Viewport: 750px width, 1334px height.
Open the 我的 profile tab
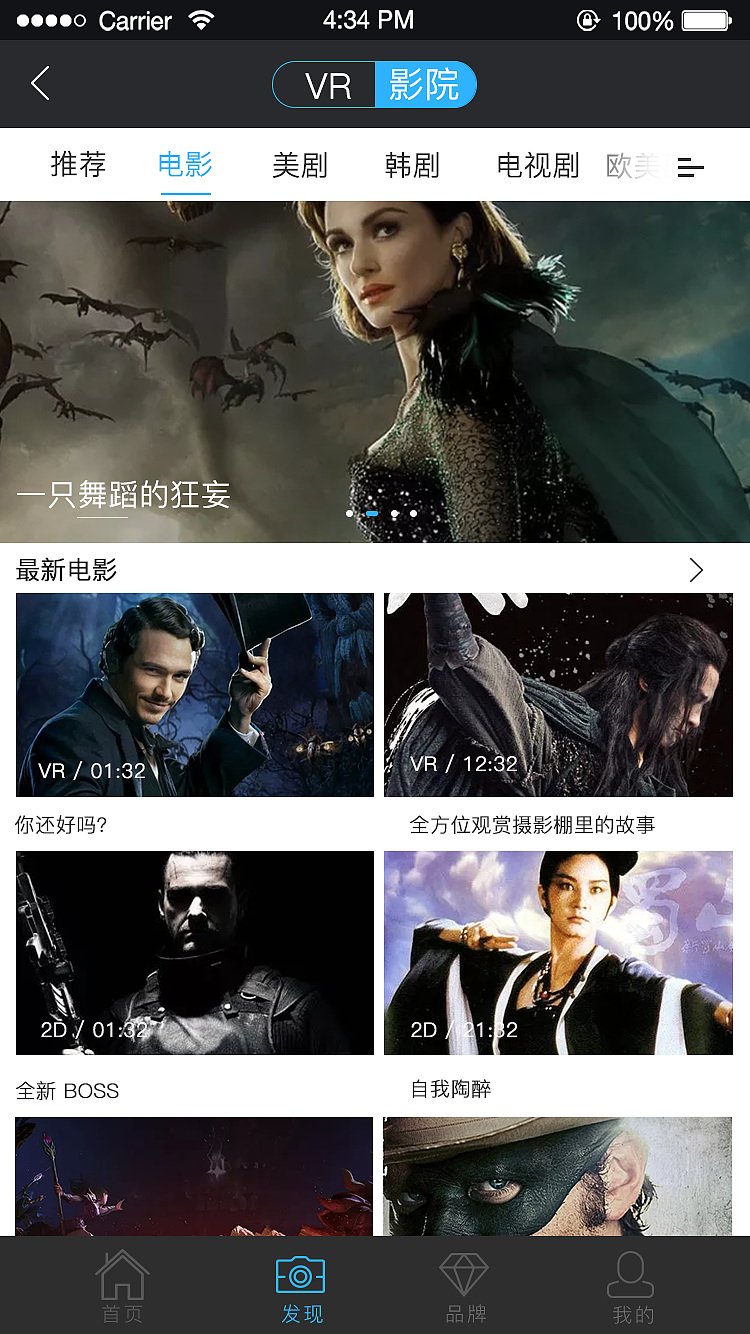pos(632,1287)
